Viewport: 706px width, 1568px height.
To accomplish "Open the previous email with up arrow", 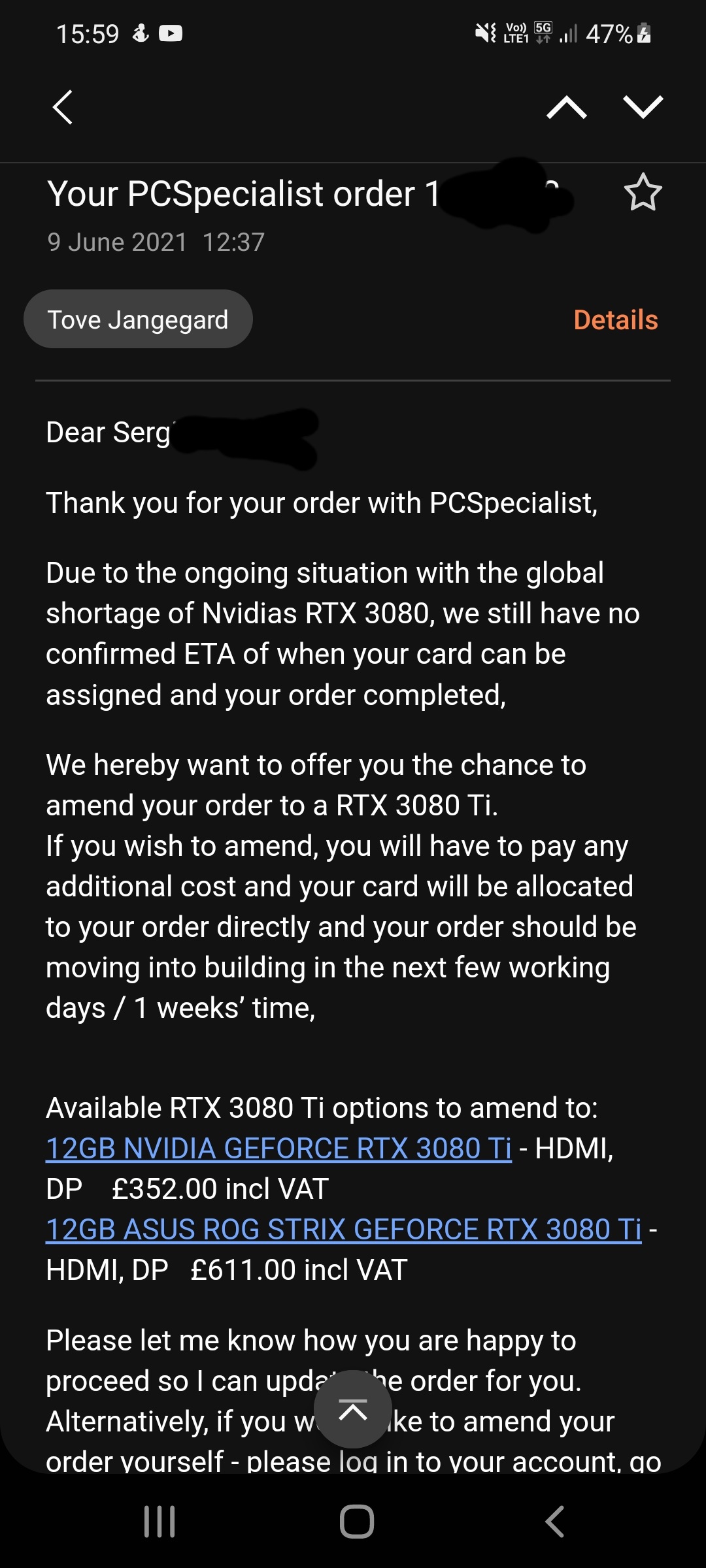I will pyautogui.click(x=567, y=107).
